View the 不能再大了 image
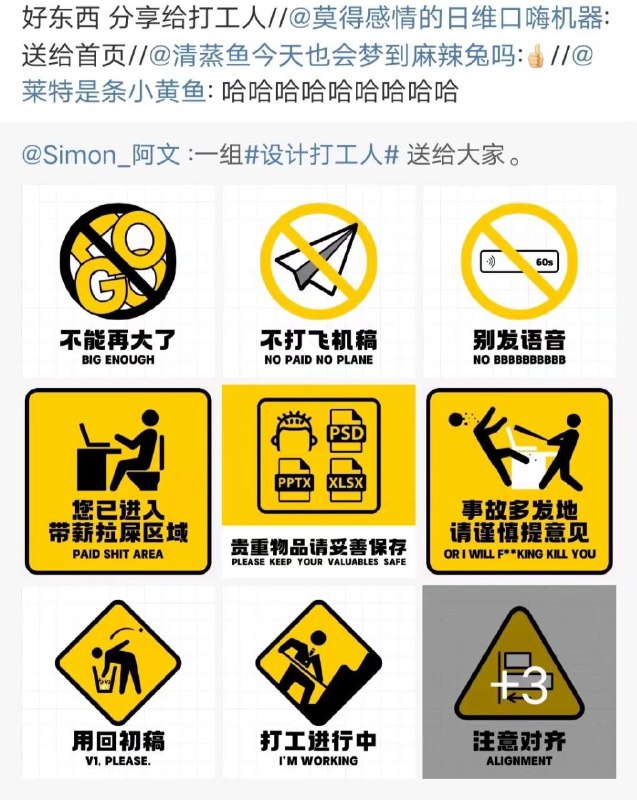This screenshot has height=800, width=637. (x=117, y=280)
